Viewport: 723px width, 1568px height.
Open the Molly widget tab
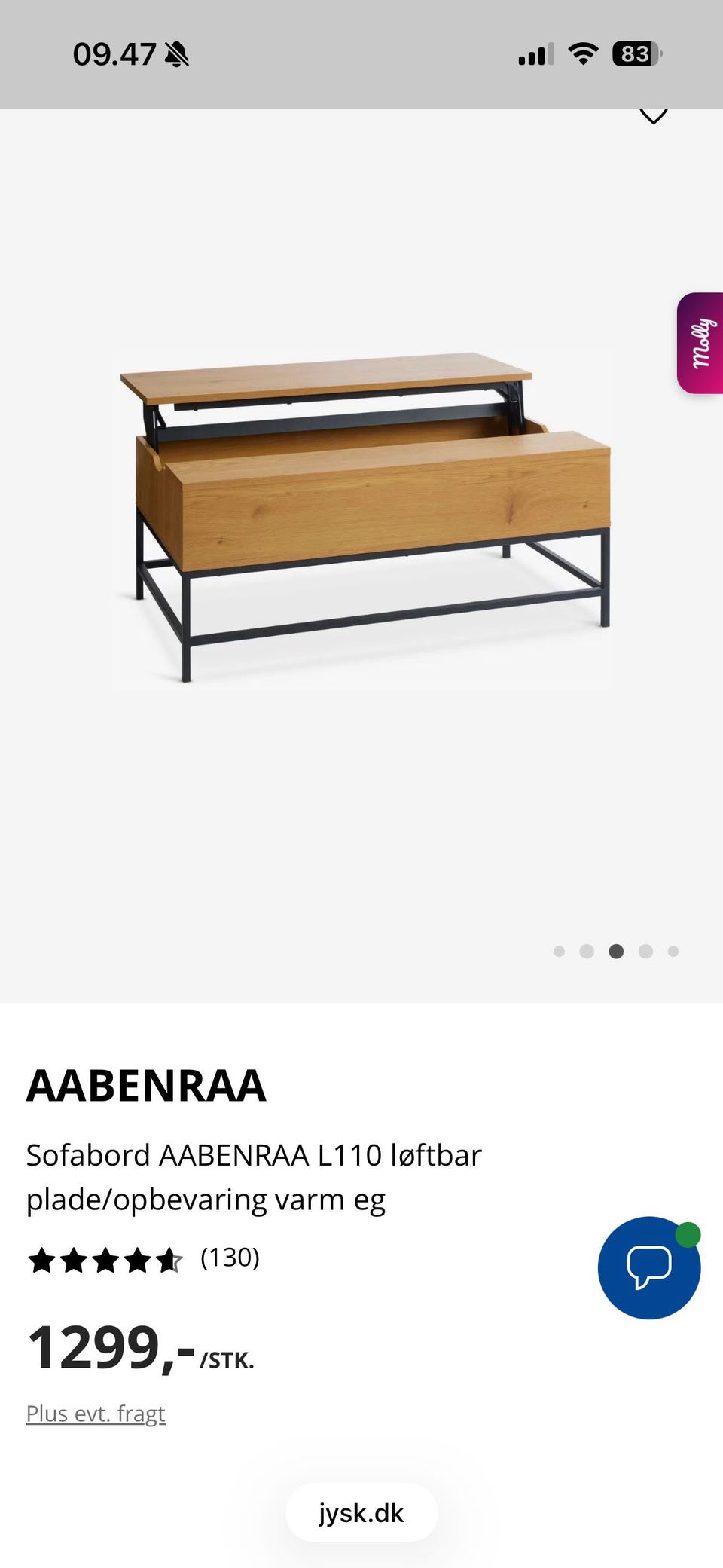coord(701,343)
